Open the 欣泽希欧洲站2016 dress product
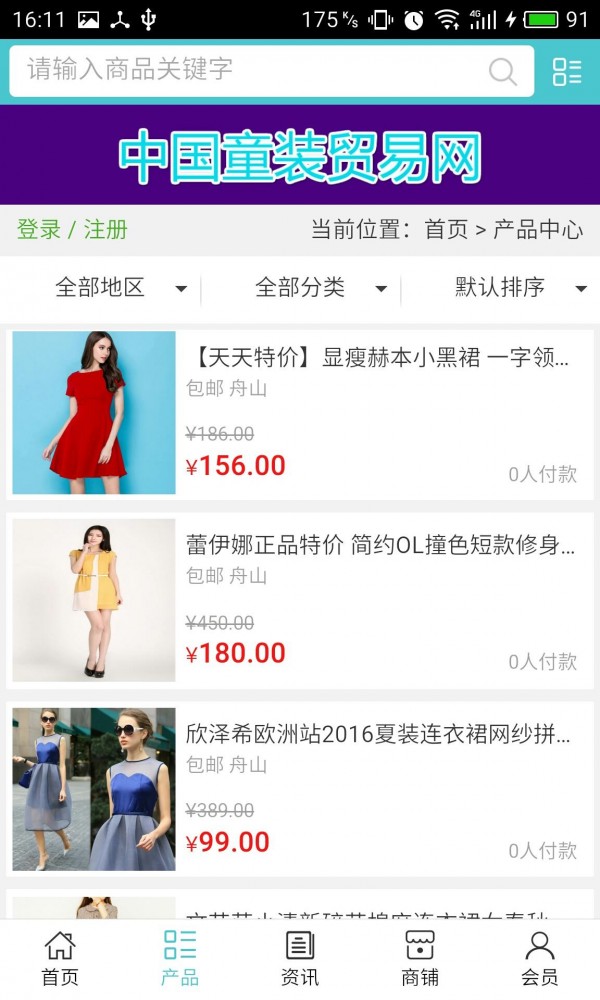Screen dimensions: 600x1000 [378, 735]
